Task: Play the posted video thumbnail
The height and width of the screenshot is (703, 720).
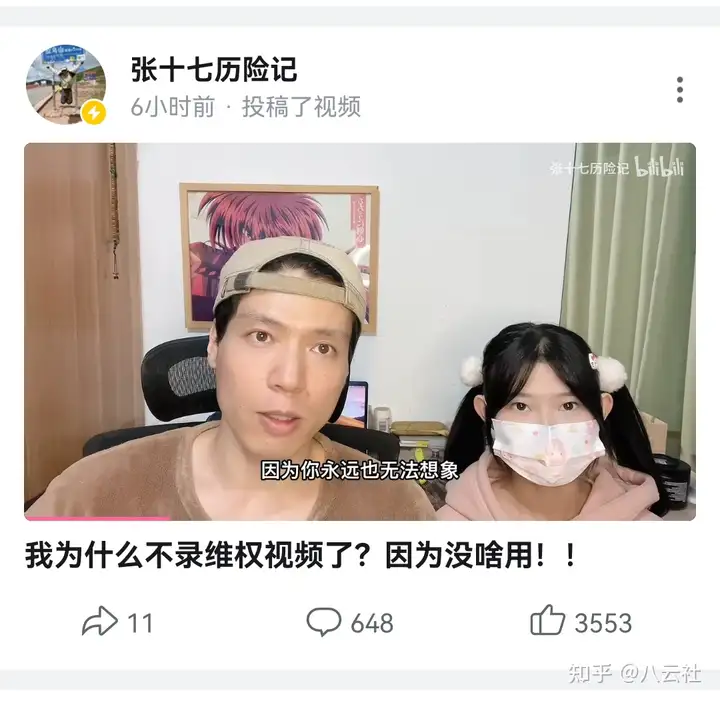Action: click(x=360, y=330)
